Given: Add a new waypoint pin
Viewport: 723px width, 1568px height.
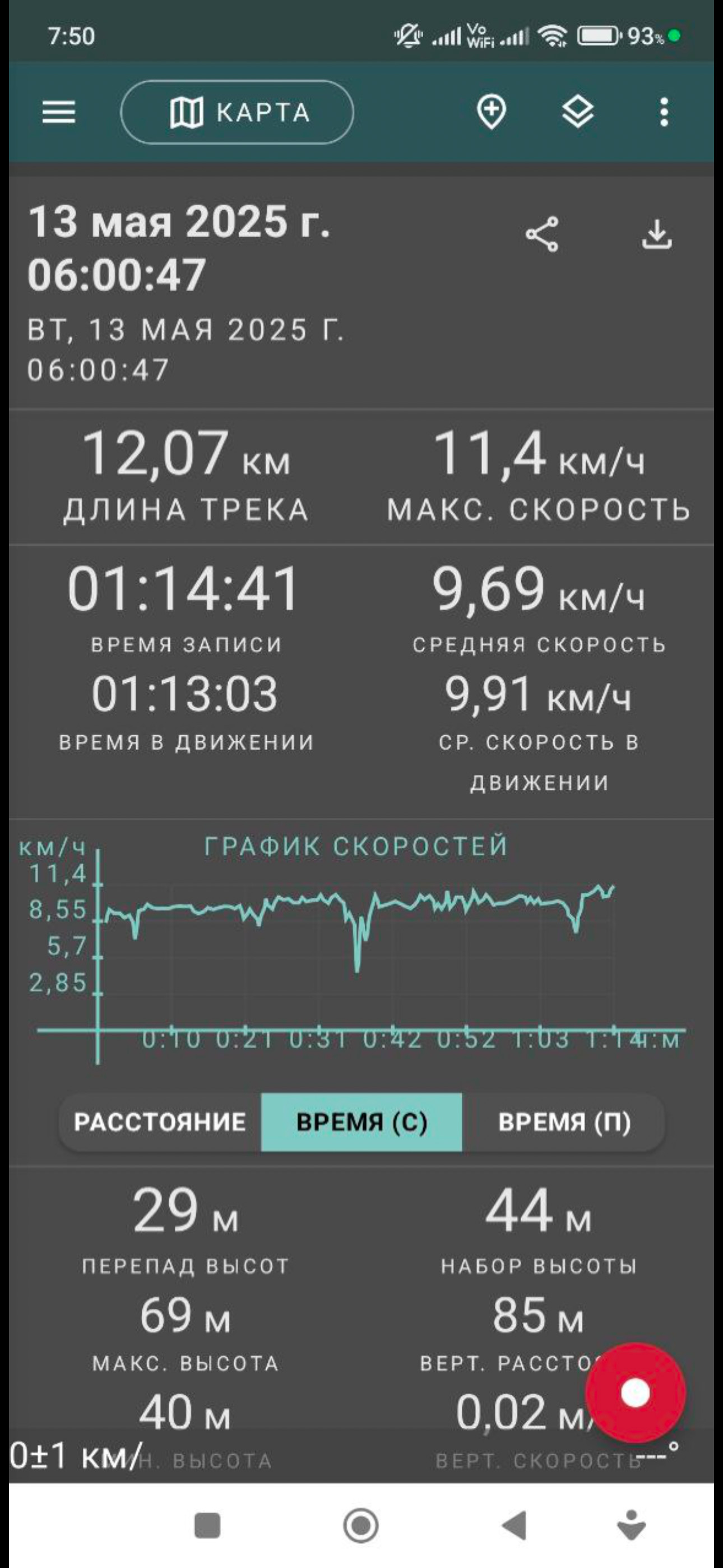Looking at the screenshot, I should coord(491,113).
